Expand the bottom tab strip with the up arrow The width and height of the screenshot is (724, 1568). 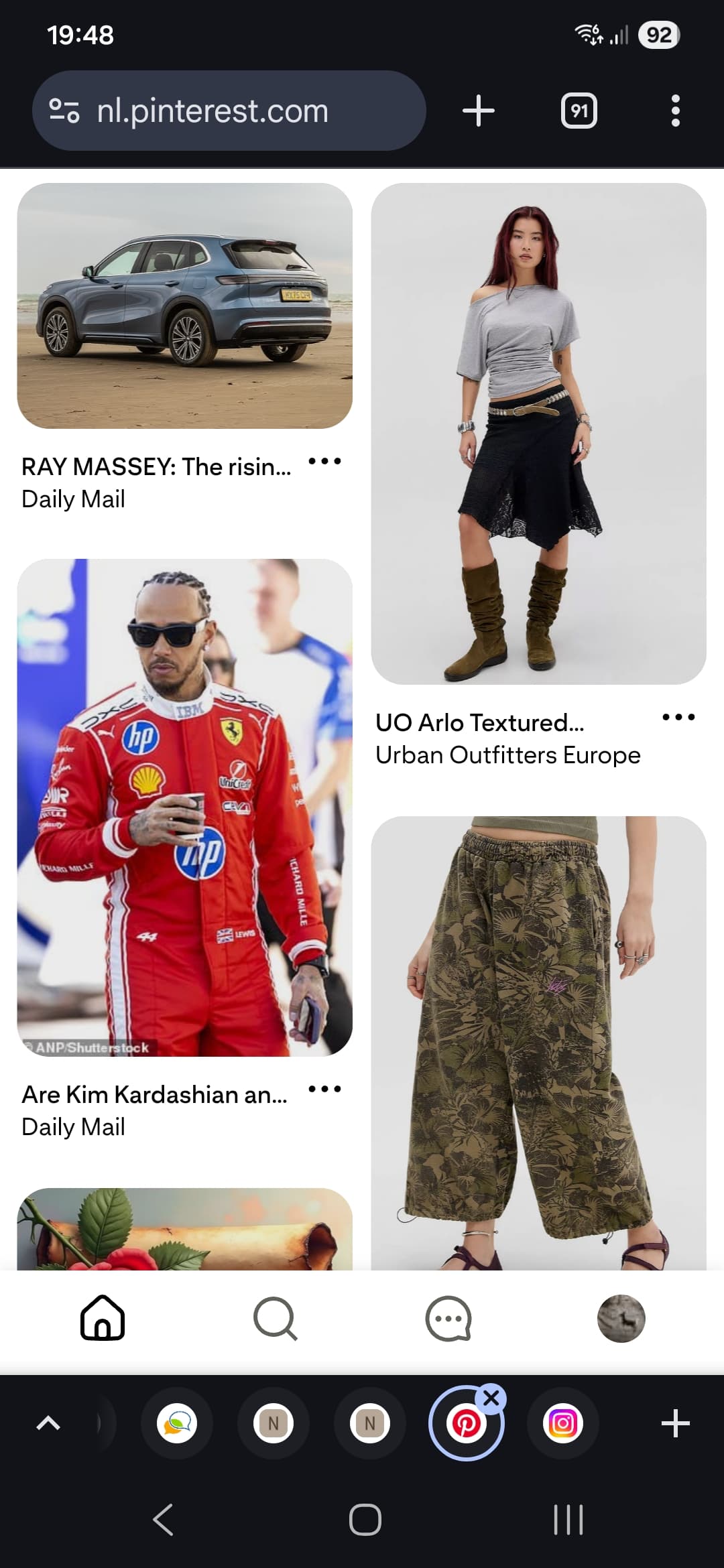point(48,1423)
